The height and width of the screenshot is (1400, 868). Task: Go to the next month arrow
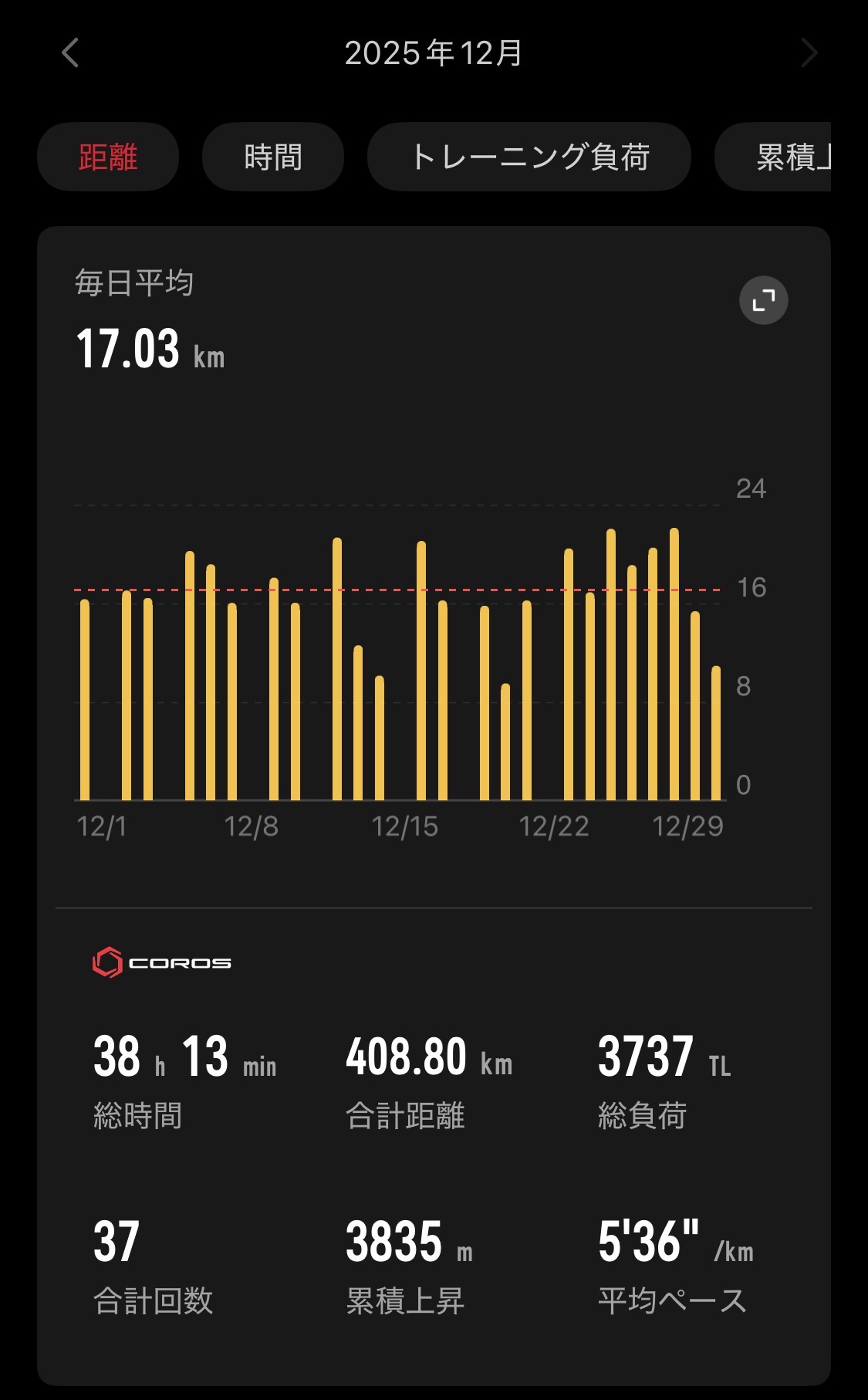coord(808,53)
